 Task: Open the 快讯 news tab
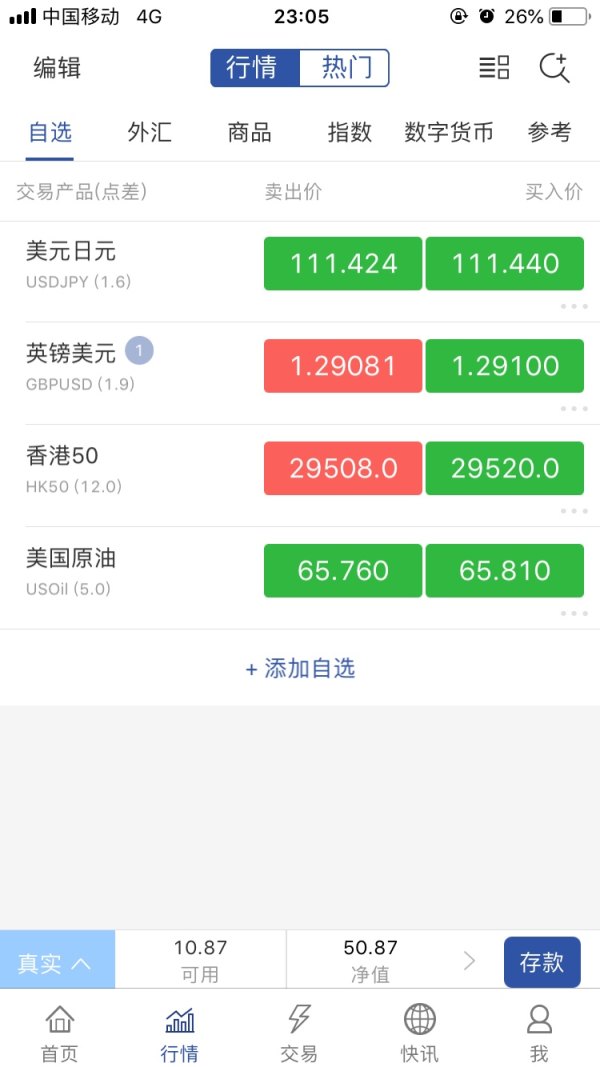420,1033
